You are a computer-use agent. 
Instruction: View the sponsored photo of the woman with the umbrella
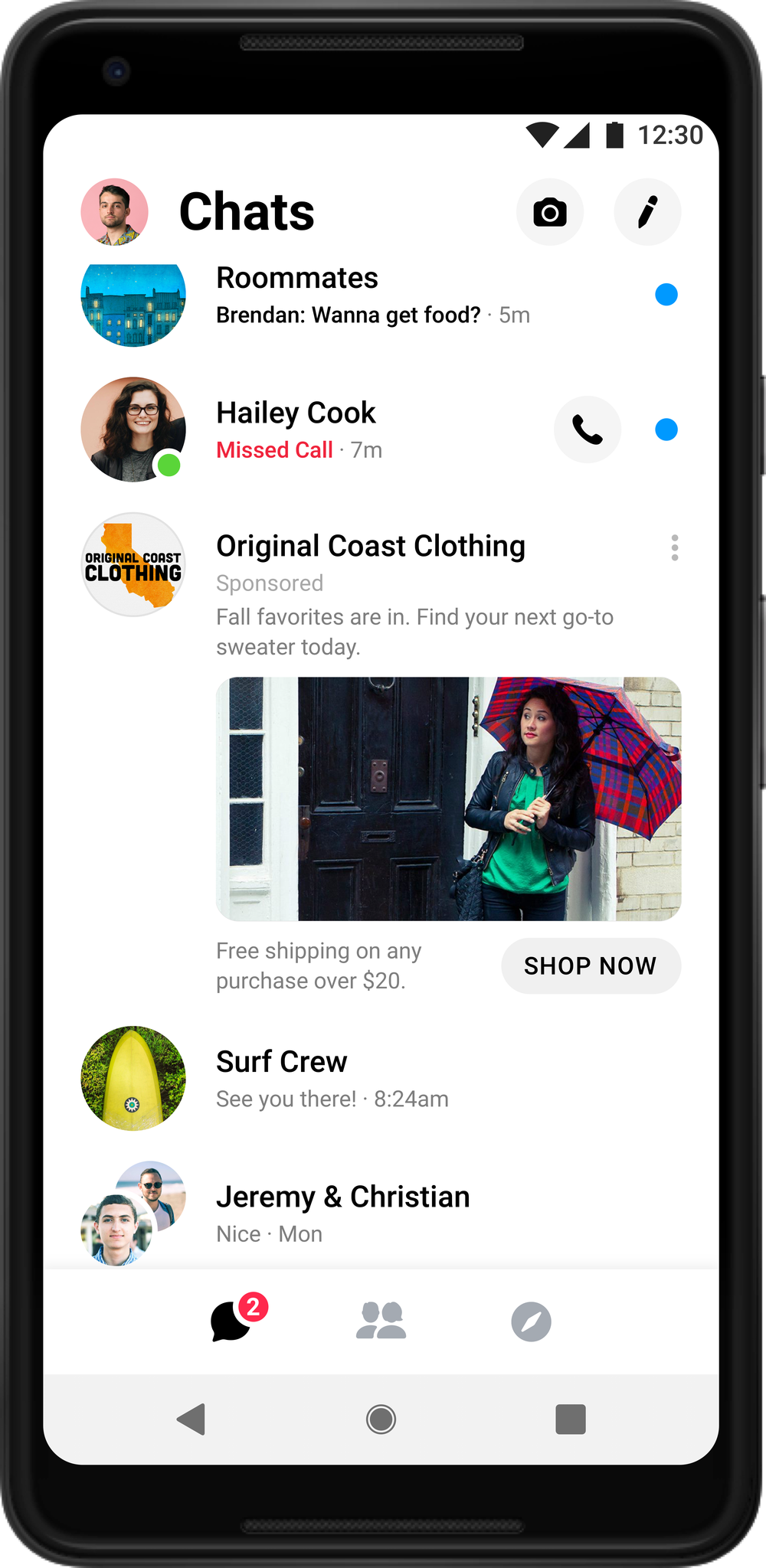click(x=448, y=799)
